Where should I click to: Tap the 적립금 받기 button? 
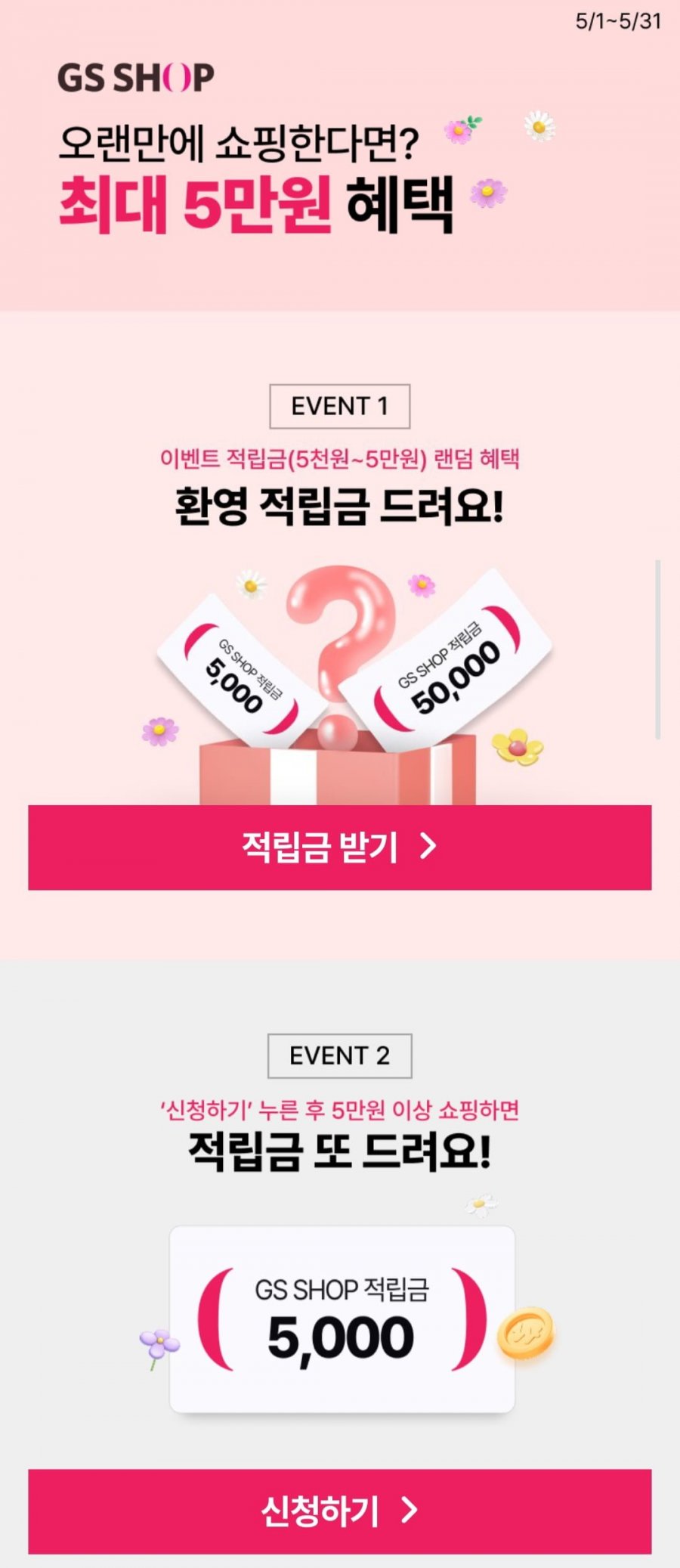click(340, 847)
